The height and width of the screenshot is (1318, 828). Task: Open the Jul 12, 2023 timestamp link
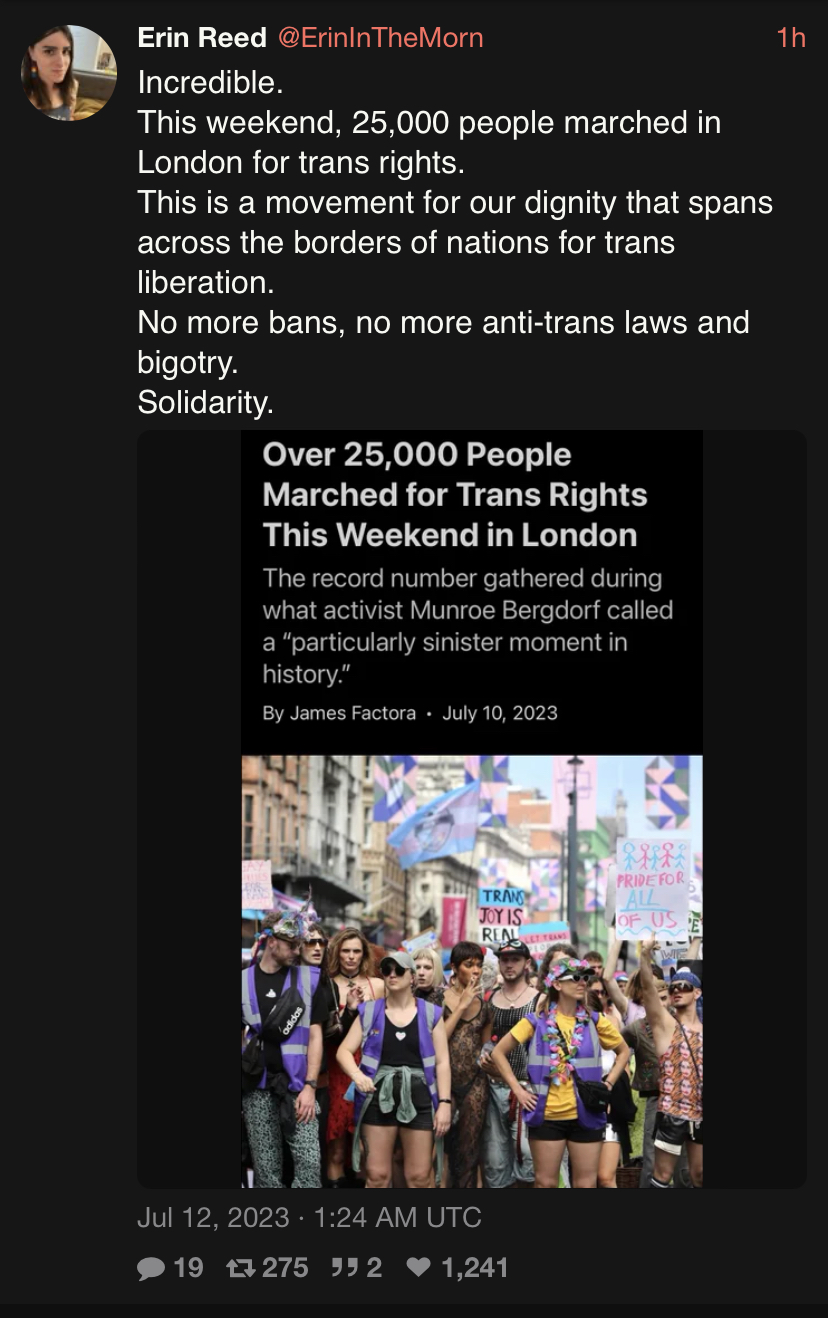(309, 1217)
